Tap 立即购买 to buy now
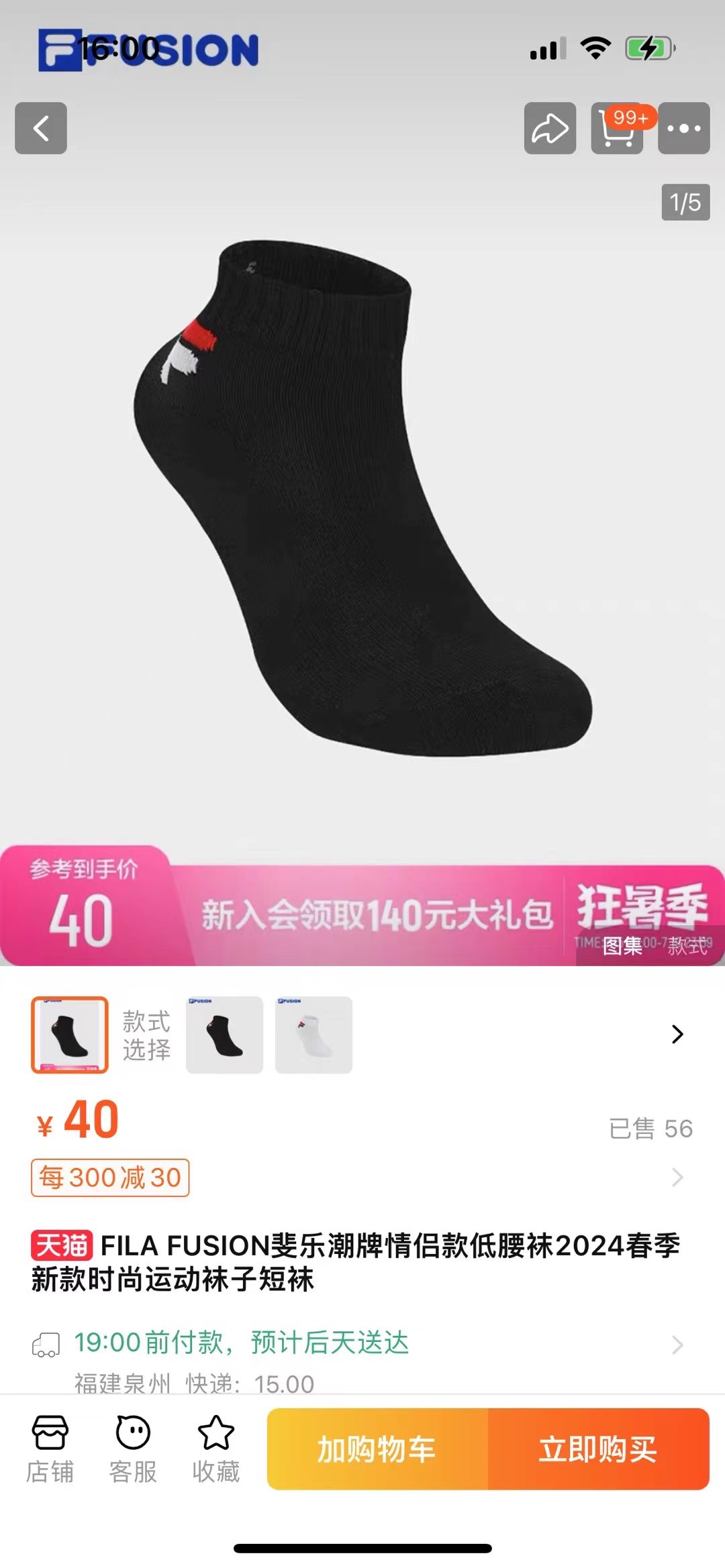Viewport: 725px width, 1568px height. coord(598,1449)
